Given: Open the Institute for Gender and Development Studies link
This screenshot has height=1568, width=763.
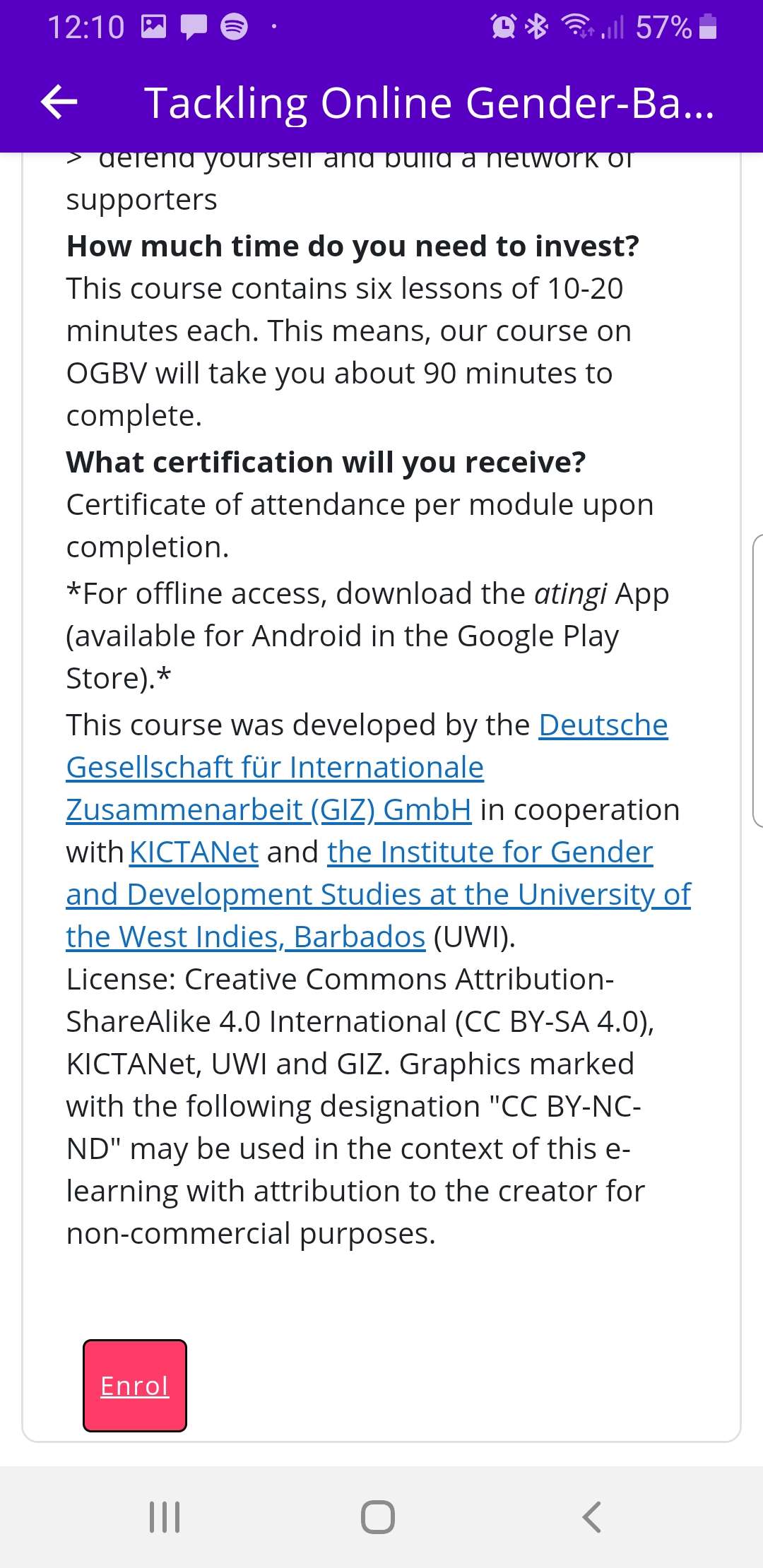Looking at the screenshot, I should 379,895.
